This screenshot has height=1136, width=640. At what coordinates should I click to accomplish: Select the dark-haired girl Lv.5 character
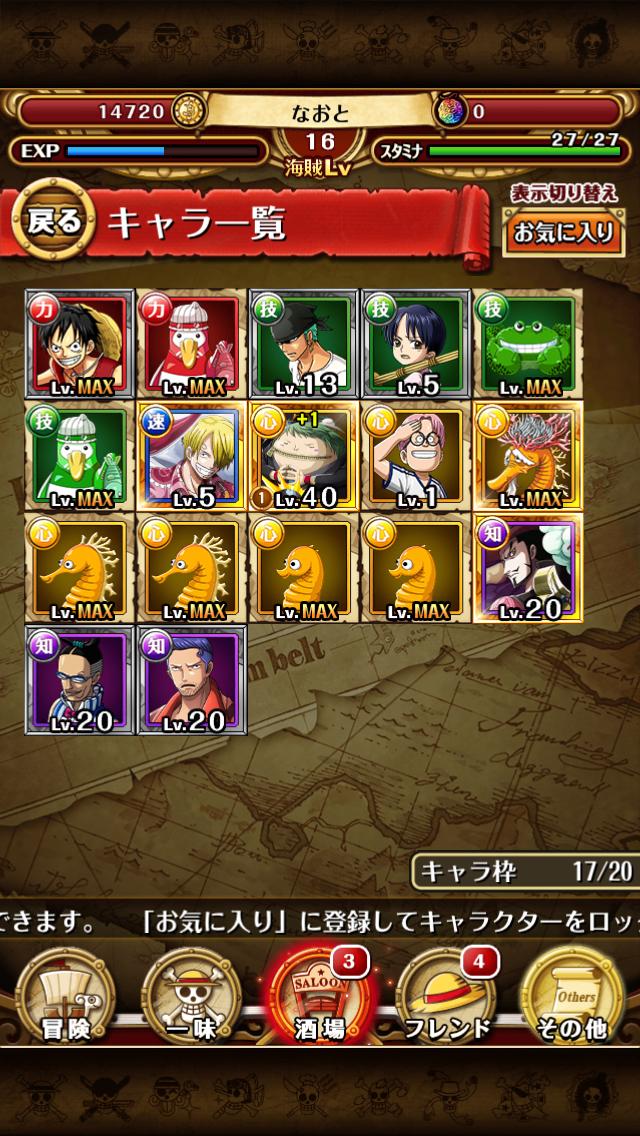pos(414,345)
